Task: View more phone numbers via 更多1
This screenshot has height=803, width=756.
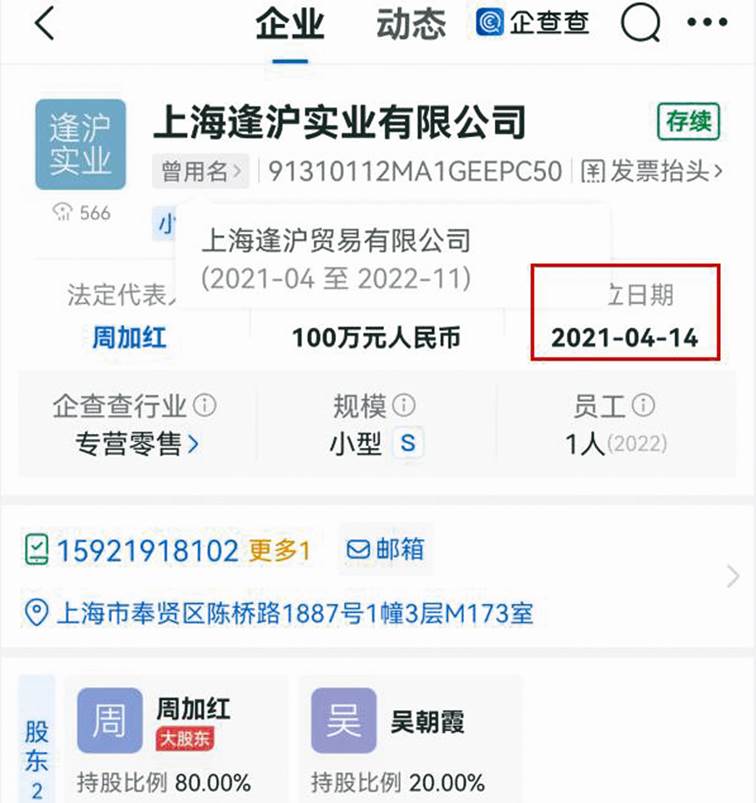Action: point(279,550)
